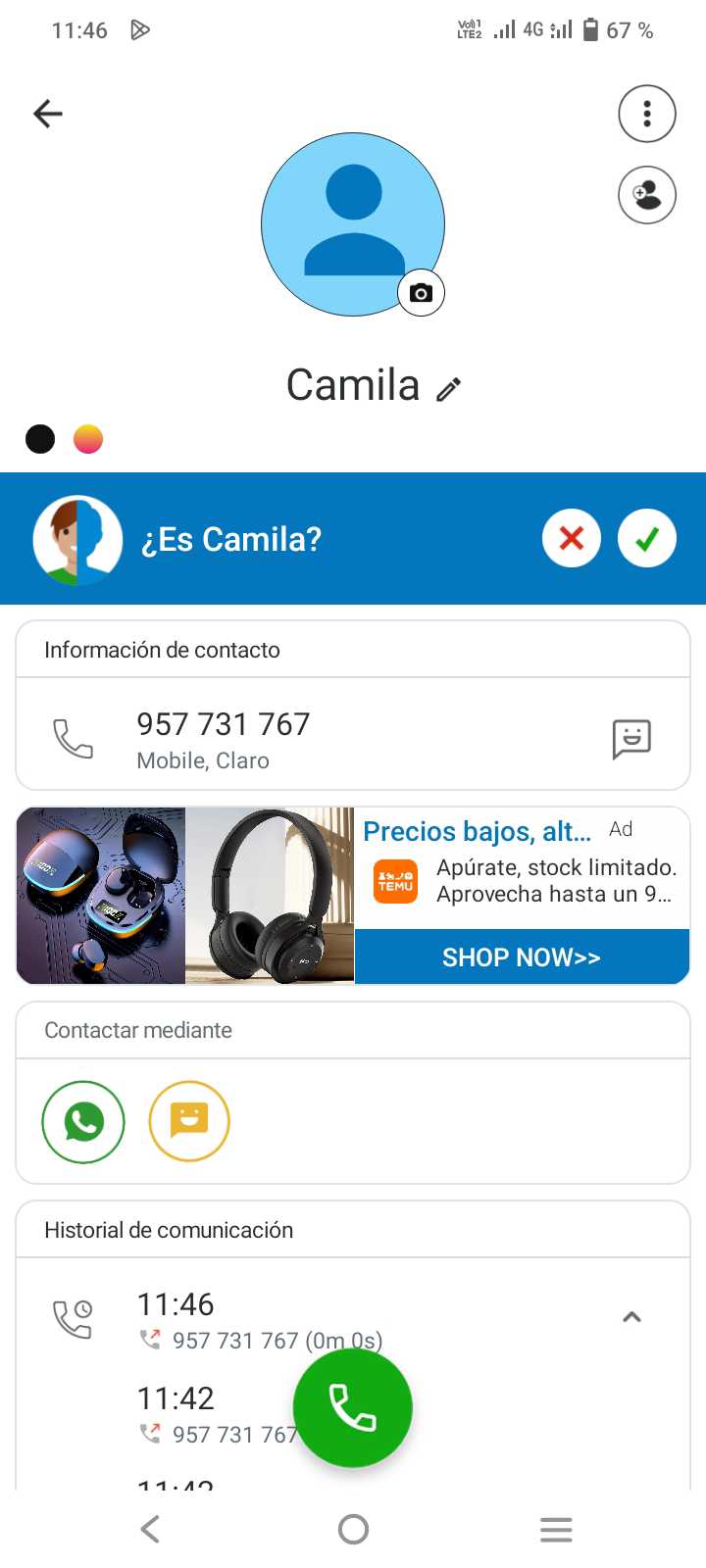Tap SHOP NOW>> on the Temu ad
Image resolution: width=706 pixels, height=1568 pixels.
coord(522,957)
